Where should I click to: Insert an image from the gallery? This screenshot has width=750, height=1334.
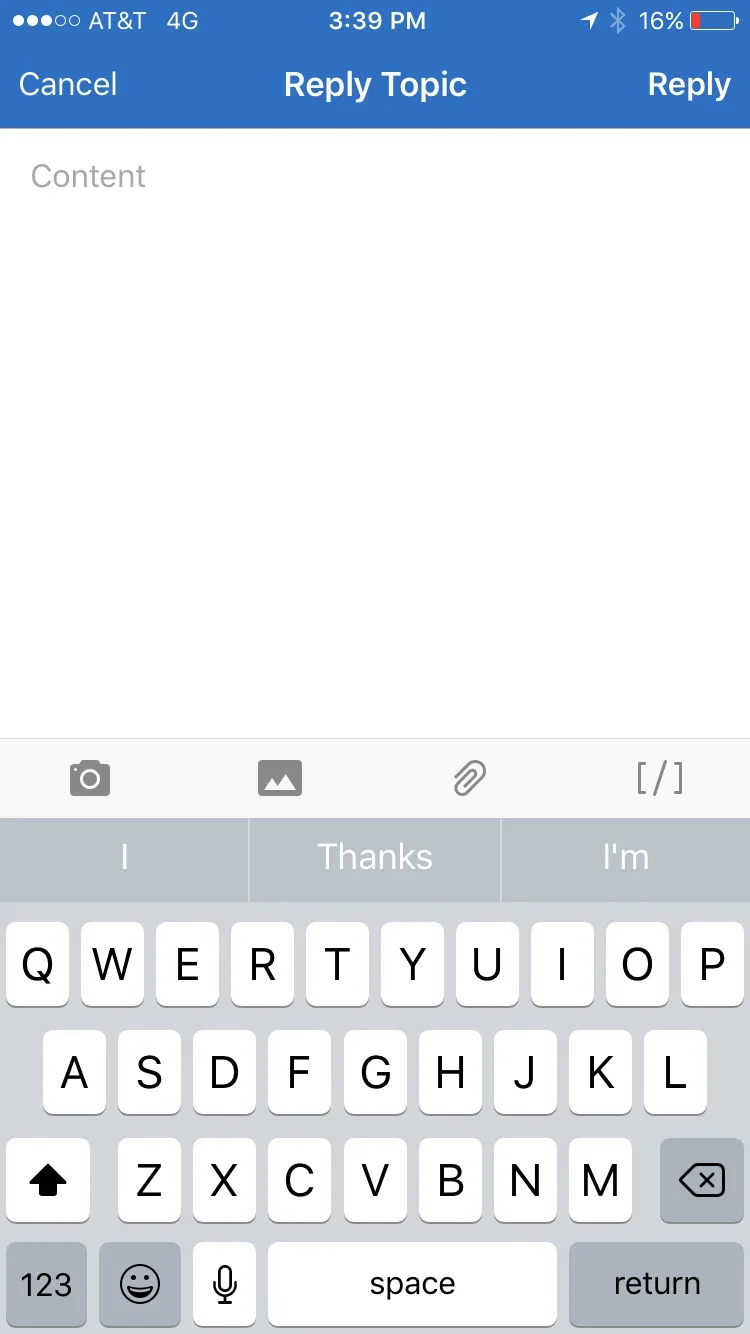pyautogui.click(x=280, y=778)
